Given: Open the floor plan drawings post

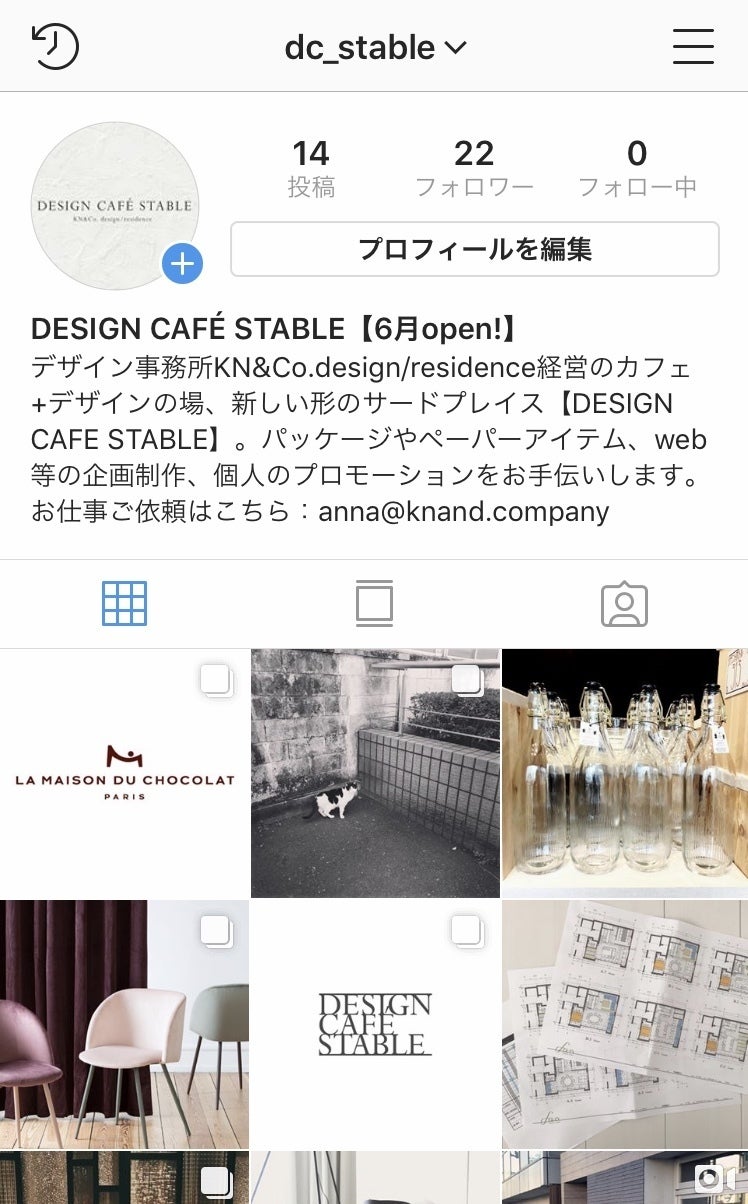Looking at the screenshot, I should pos(625,1024).
